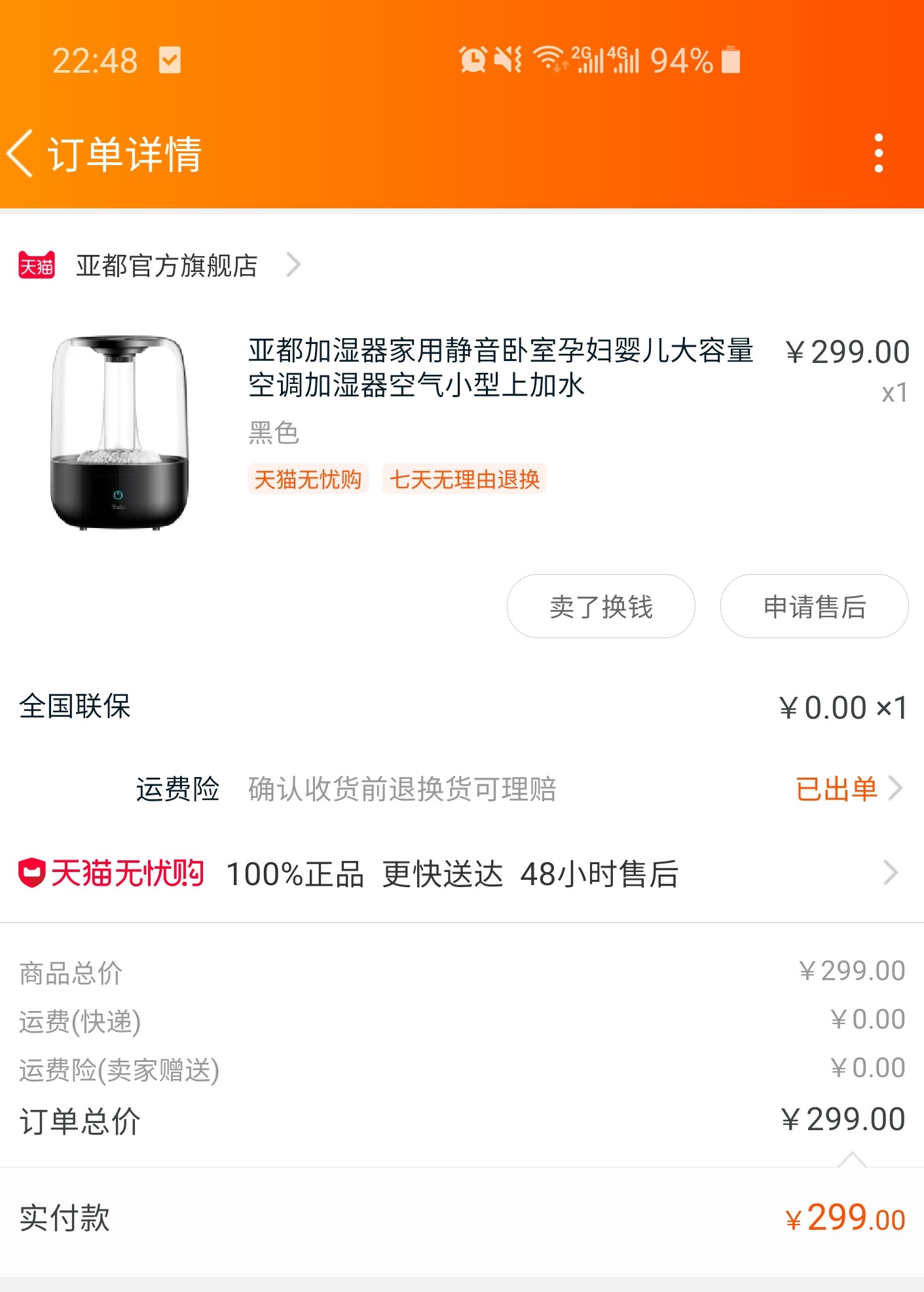This screenshot has width=924, height=1292.
Task: Tap the 天猫无忧购 badge icon
Action: click(x=29, y=873)
